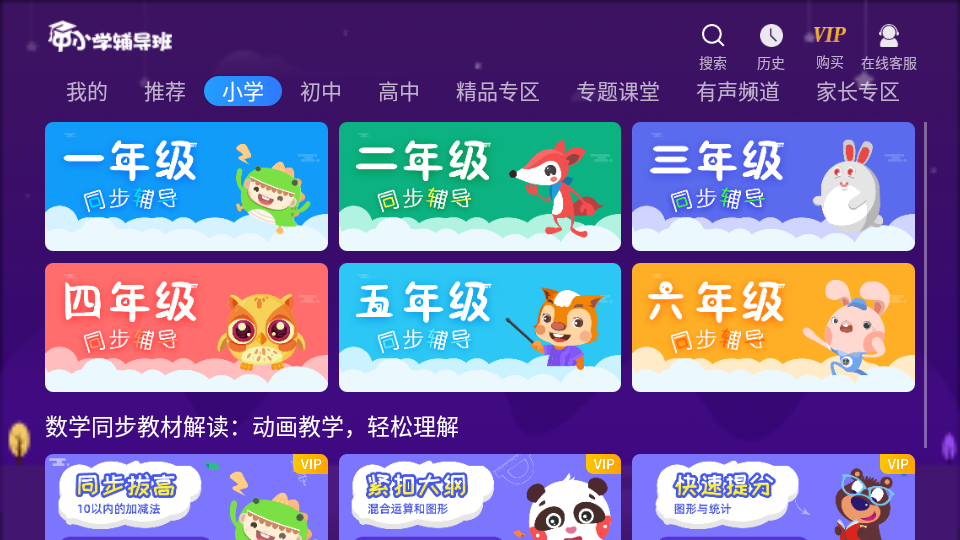Select the 小学 tab

click(243, 92)
